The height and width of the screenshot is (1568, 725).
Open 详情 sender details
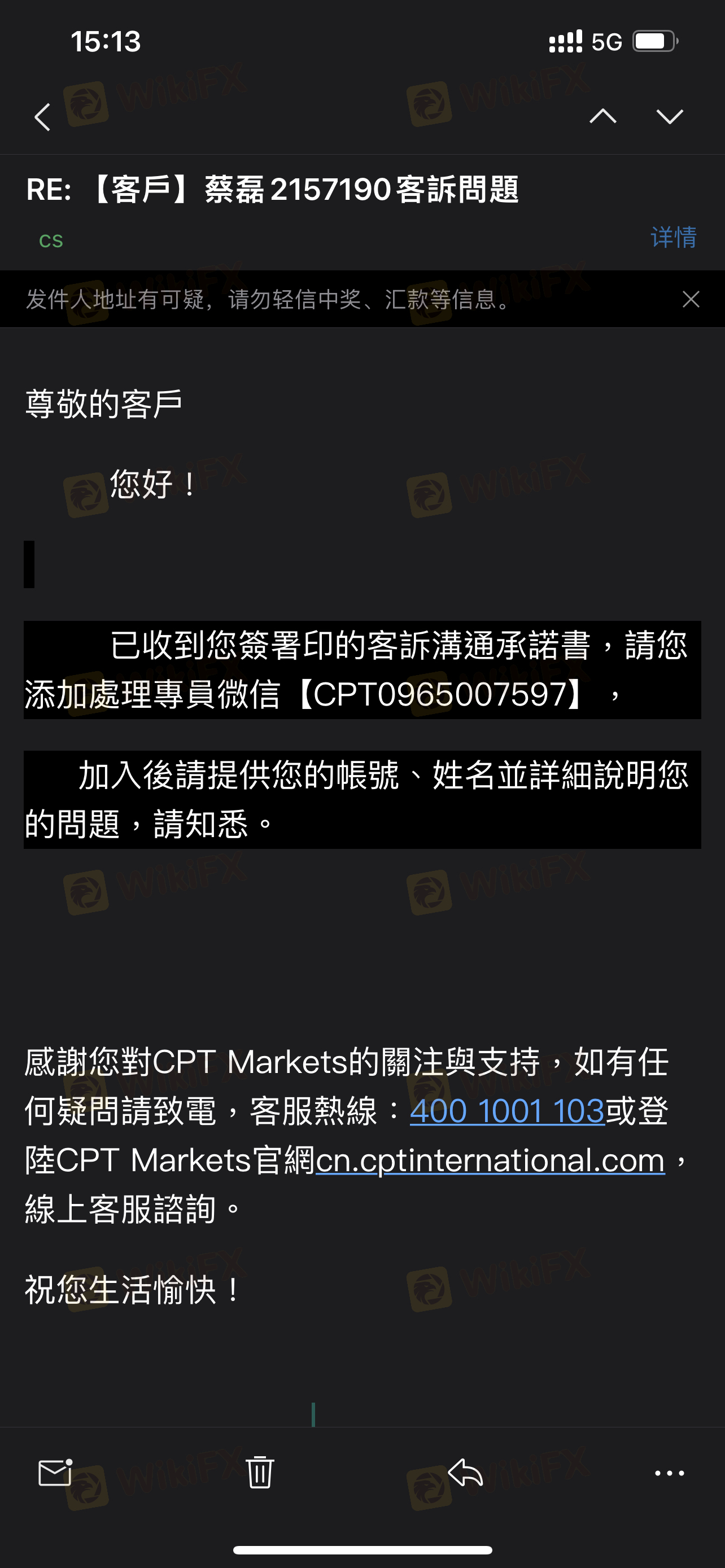(x=673, y=238)
